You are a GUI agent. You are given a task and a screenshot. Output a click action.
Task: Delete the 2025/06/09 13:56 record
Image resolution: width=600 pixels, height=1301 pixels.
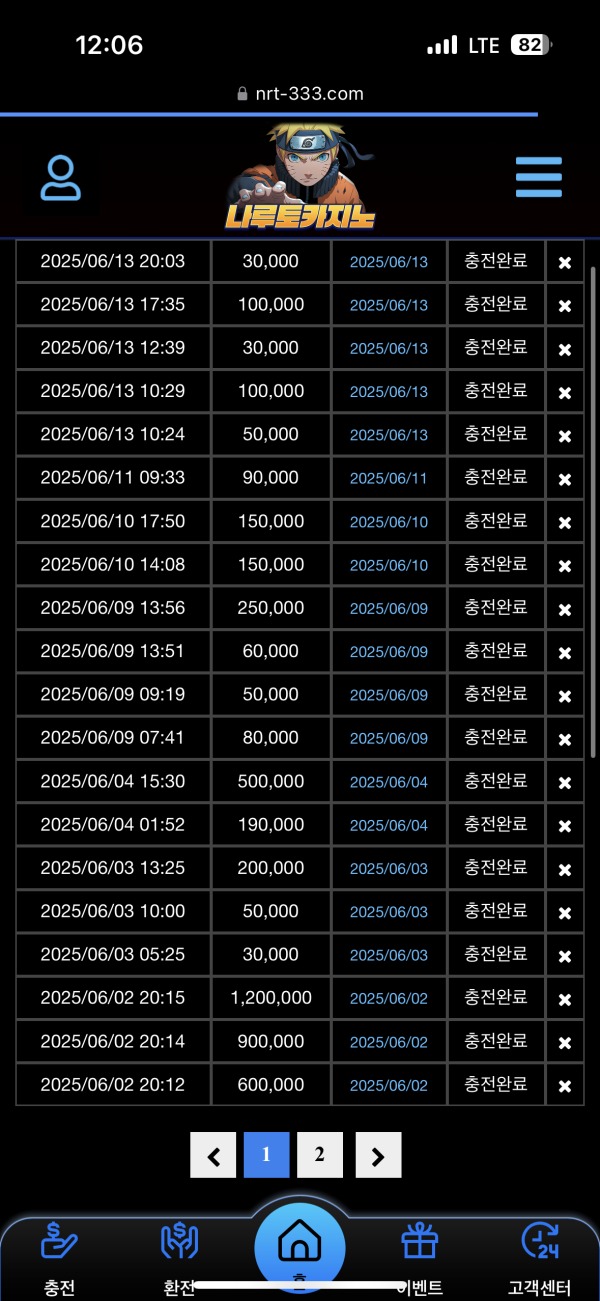[x=564, y=609]
